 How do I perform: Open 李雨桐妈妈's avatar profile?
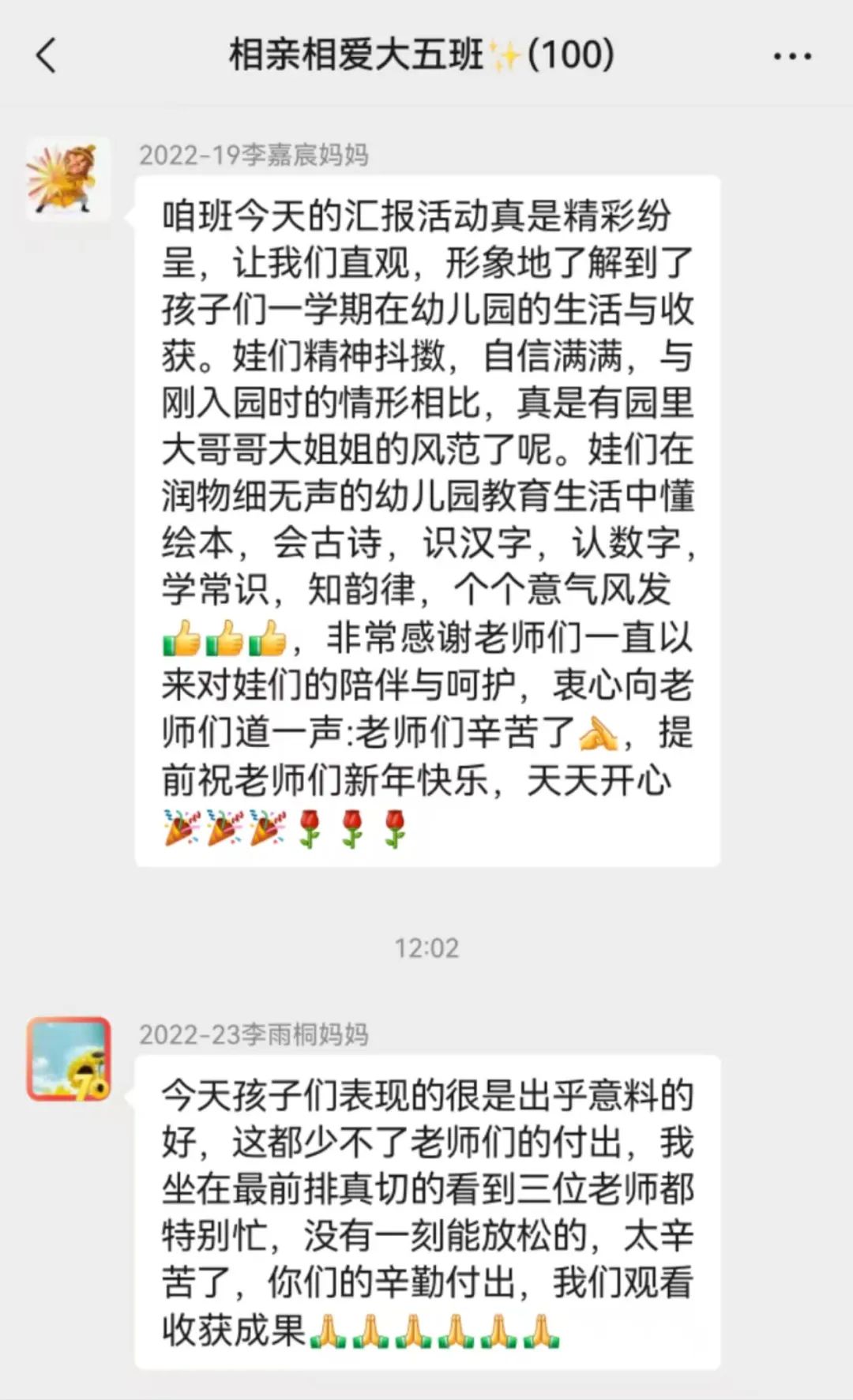[x=68, y=1059]
